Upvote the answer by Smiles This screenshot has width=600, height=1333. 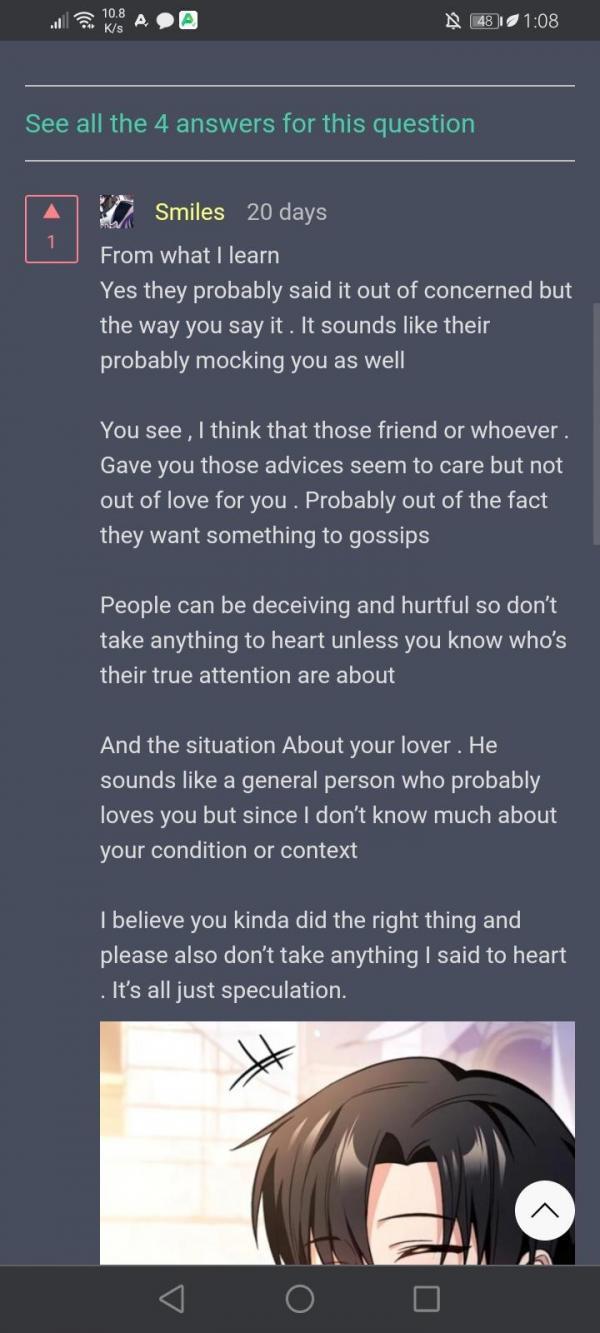click(x=52, y=212)
